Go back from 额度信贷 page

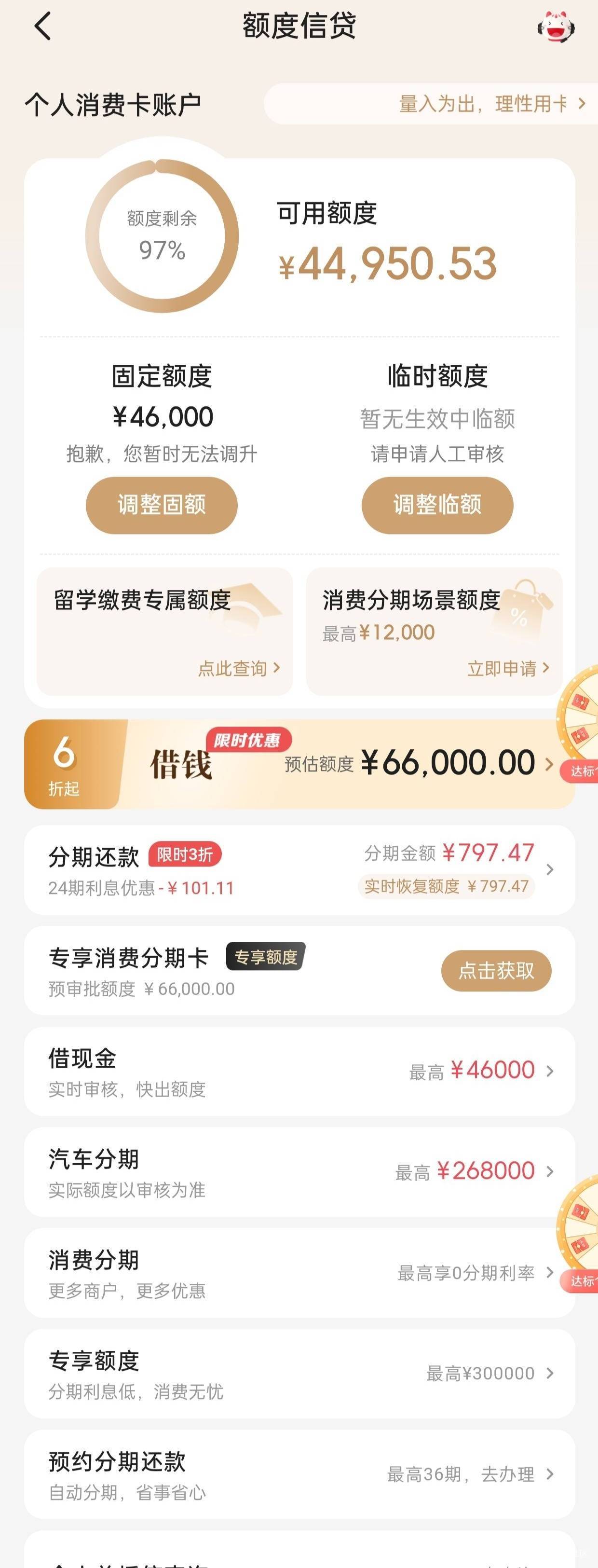(x=42, y=27)
